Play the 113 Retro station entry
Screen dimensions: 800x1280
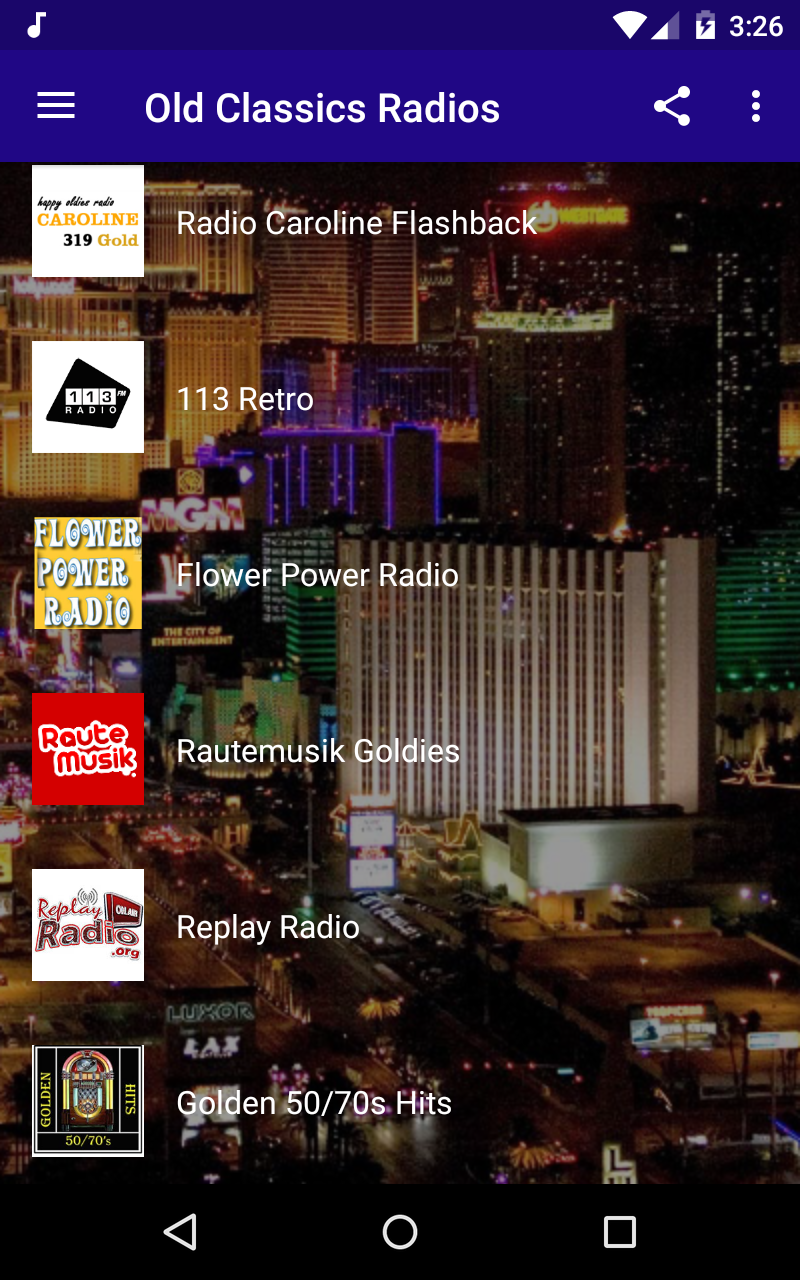click(x=245, y=397)
